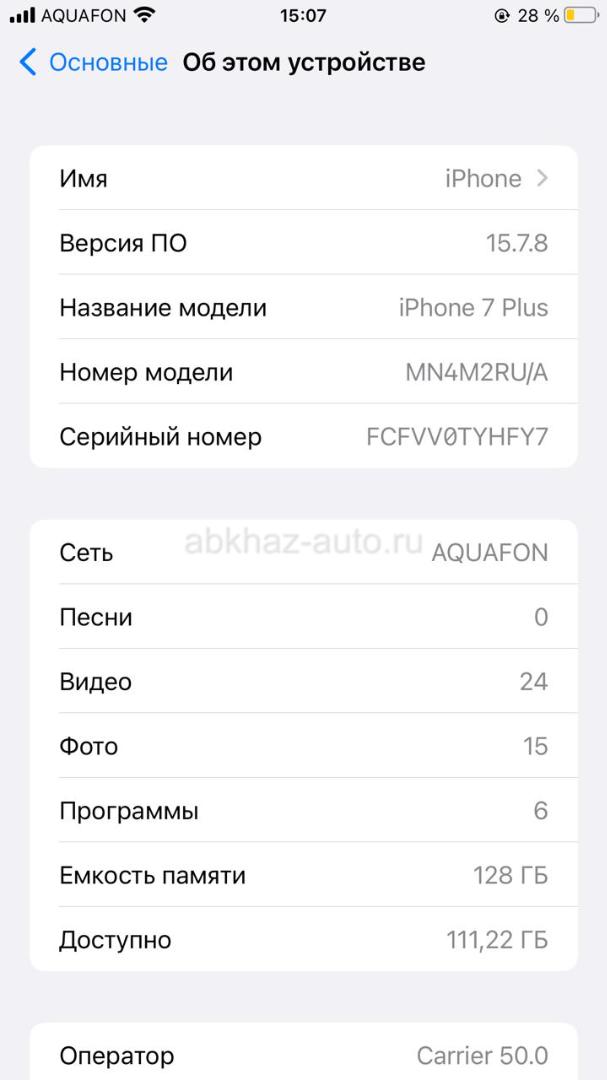Viewport: 607px width, 1080px height.
Task: Go back to Основные settings
Action: (93, 62)
